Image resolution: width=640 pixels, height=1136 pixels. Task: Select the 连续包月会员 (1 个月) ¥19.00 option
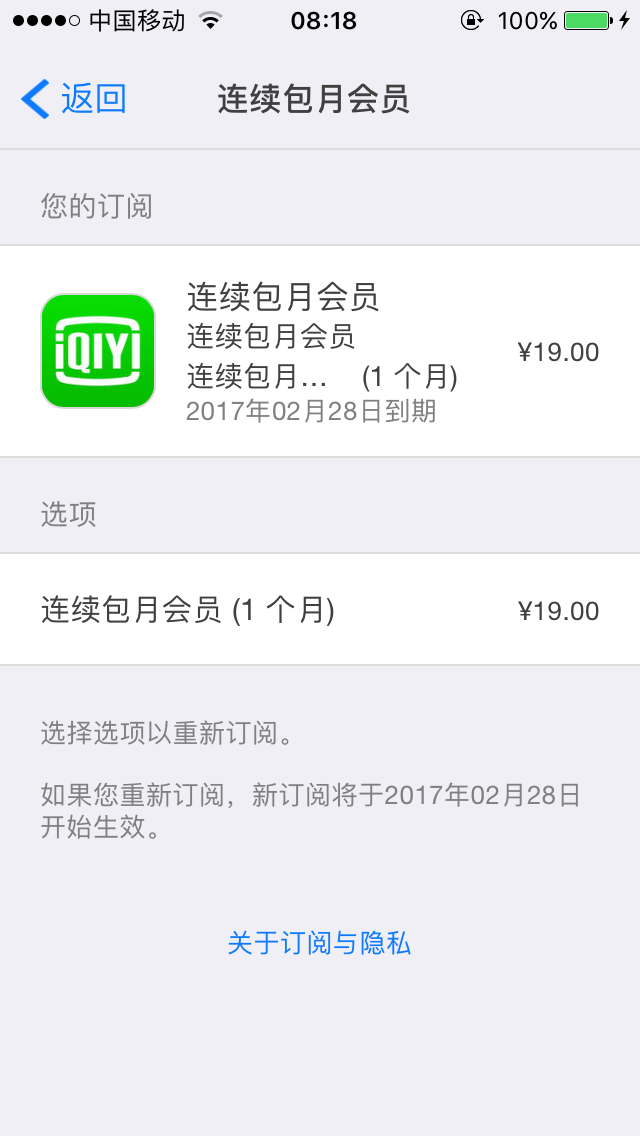click(x=320, y=610)
